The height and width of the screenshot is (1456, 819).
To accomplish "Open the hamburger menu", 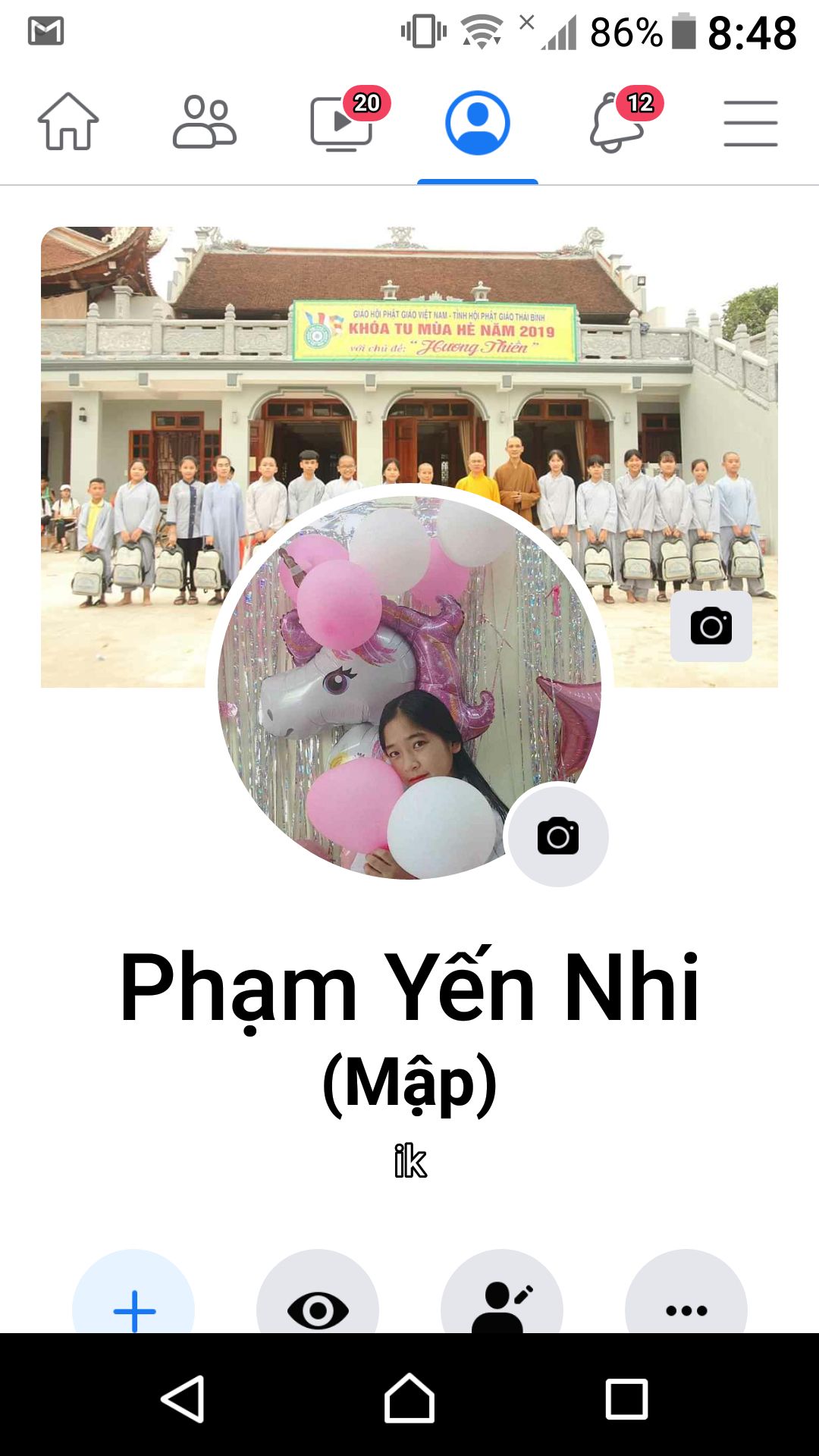I will [x=750, y=124].
